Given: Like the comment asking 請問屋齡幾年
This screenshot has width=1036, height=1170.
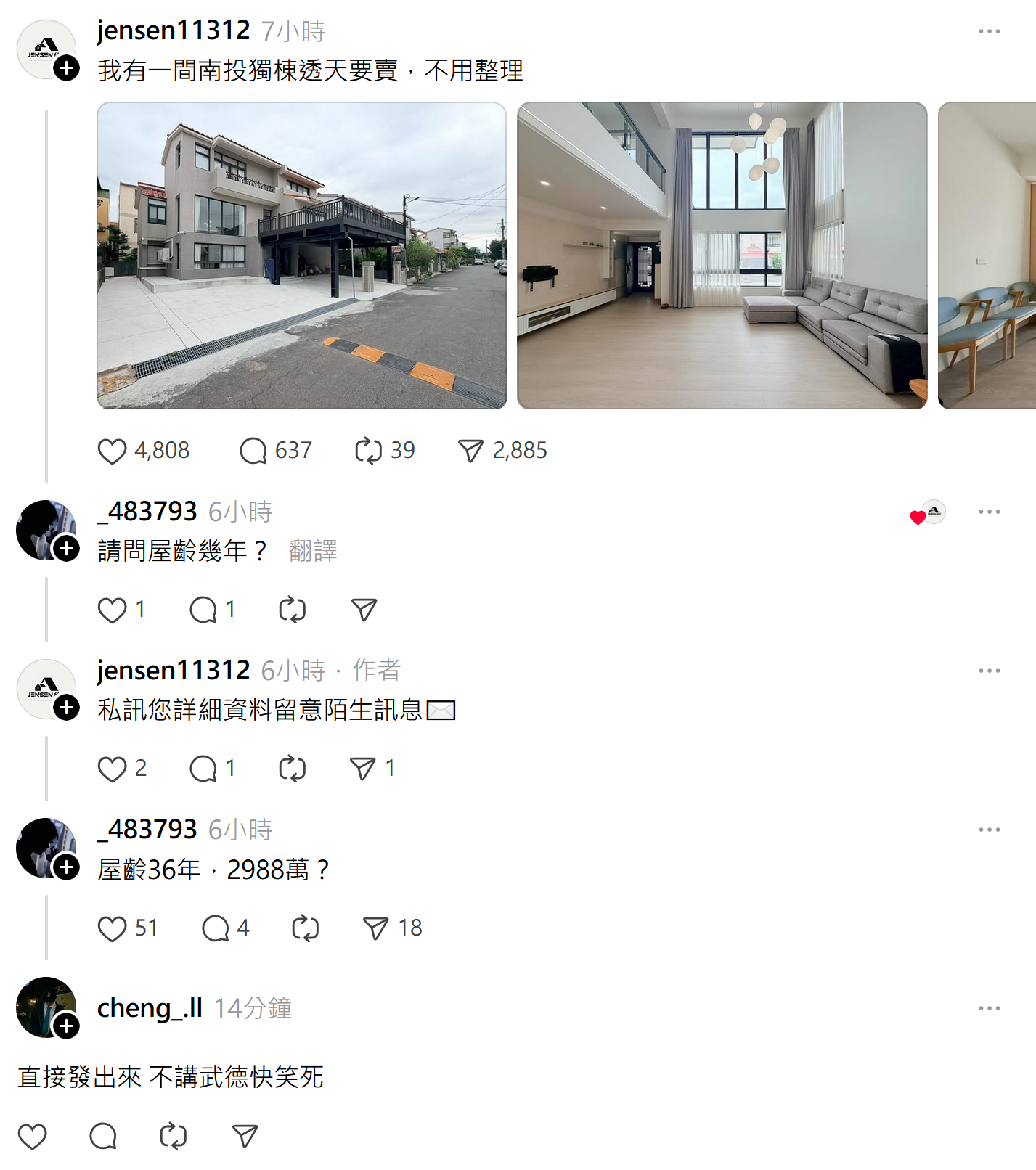Looking at the screenshot, I should click(113, 610).
